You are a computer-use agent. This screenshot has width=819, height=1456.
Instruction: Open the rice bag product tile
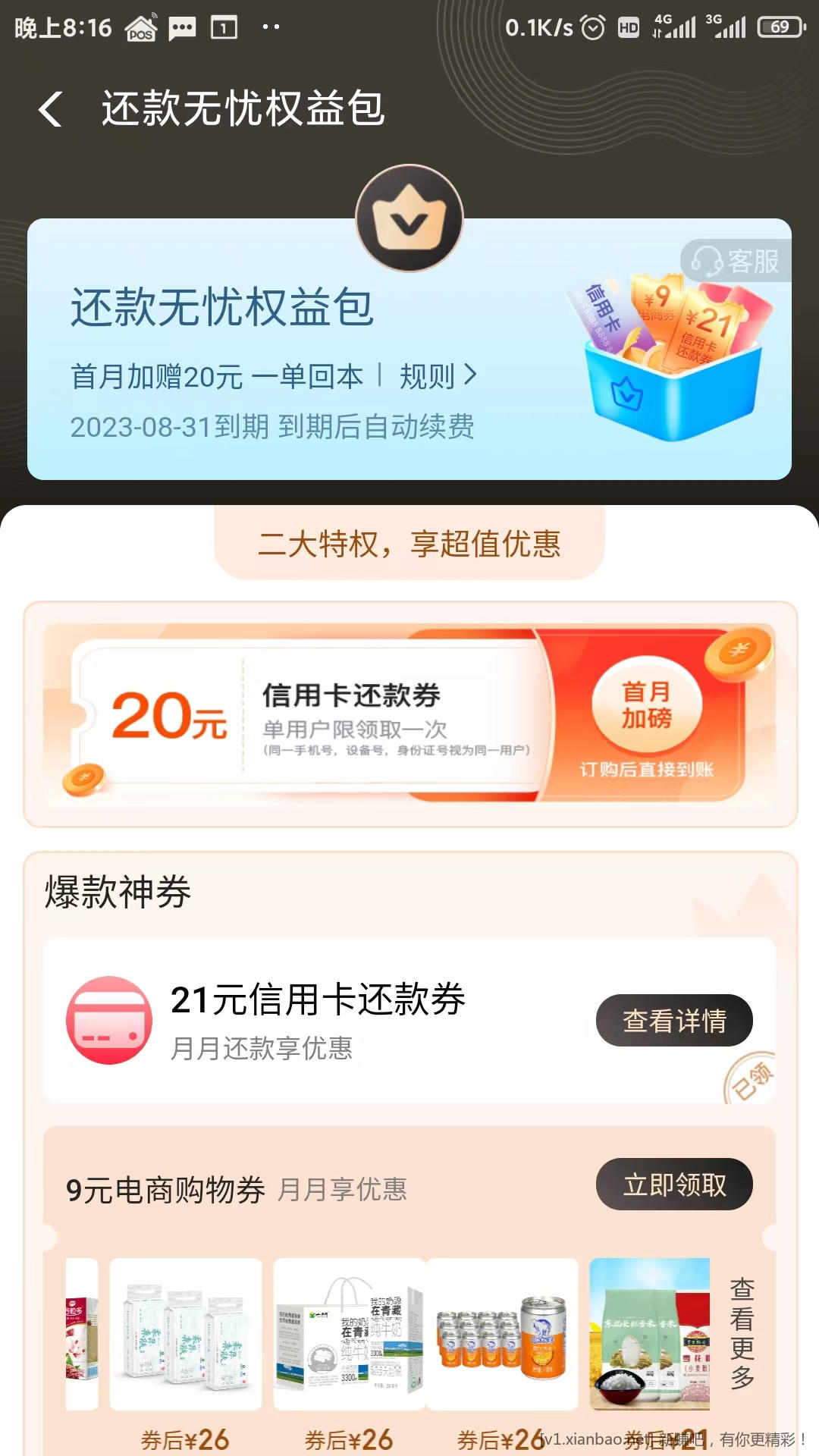pyautogui.click(x=649, y=1335)
